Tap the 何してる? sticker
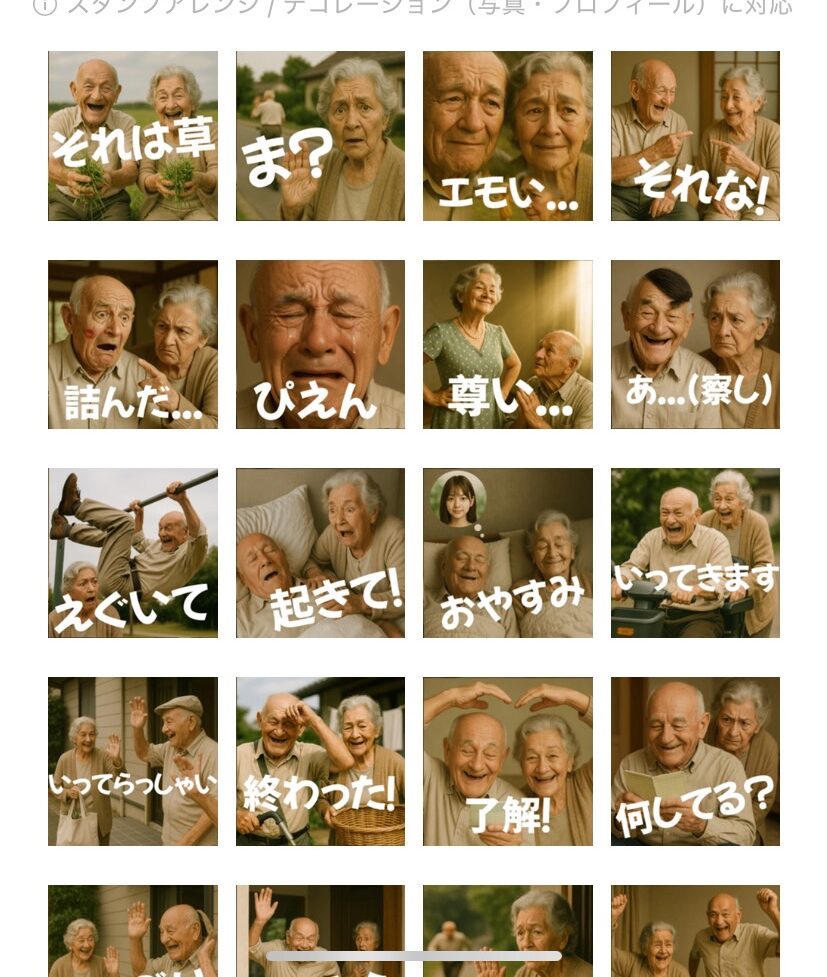Image resolution: width=827 pixels, height=977 pixels. click(695, 761)
